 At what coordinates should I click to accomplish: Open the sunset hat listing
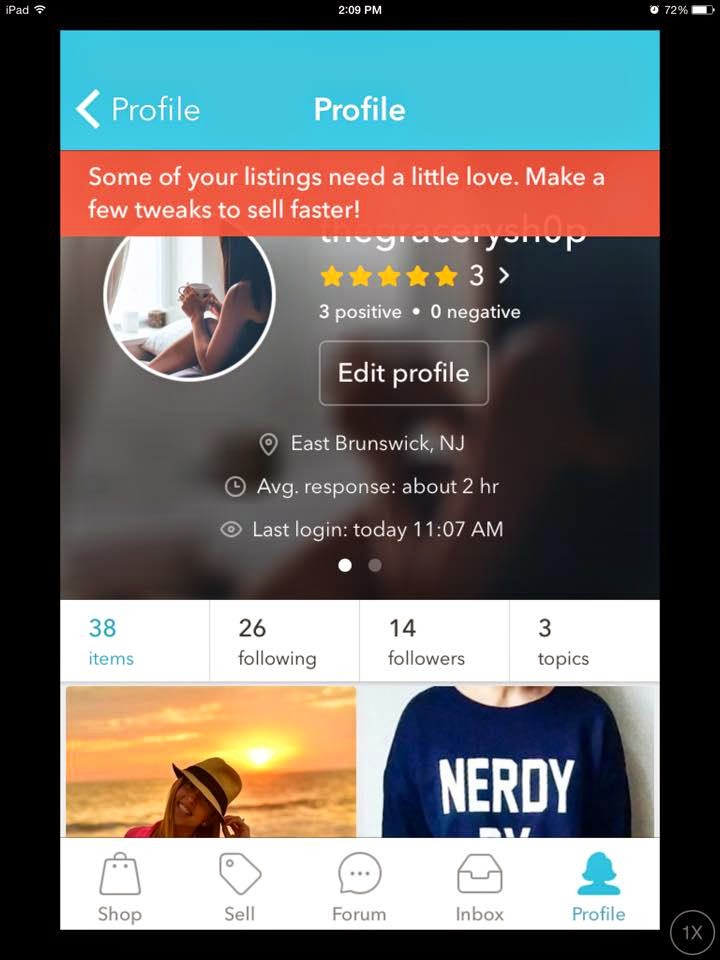point(211,761)
